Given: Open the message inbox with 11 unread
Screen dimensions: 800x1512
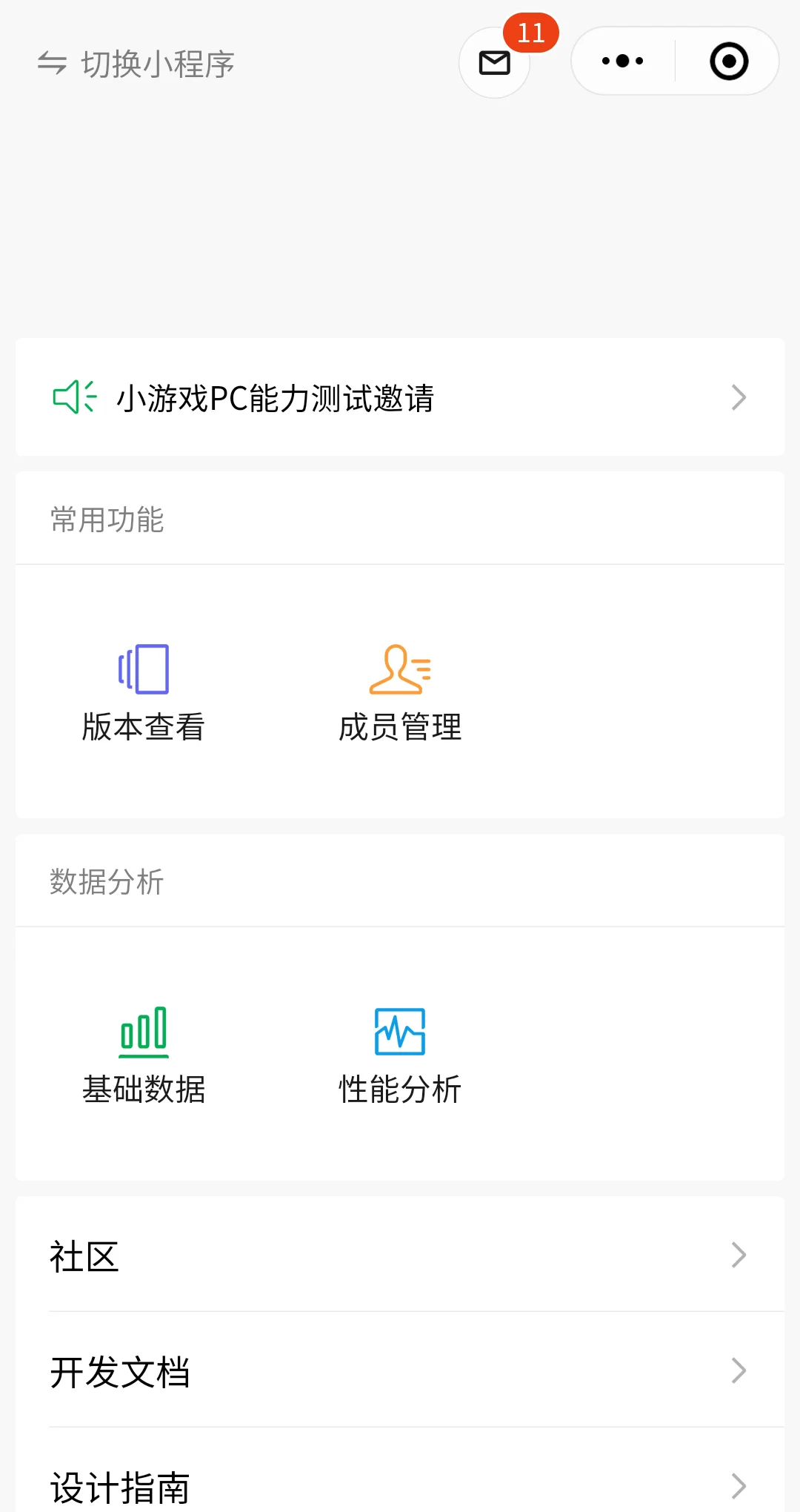Looking at the screenshot, I should 495,63.
